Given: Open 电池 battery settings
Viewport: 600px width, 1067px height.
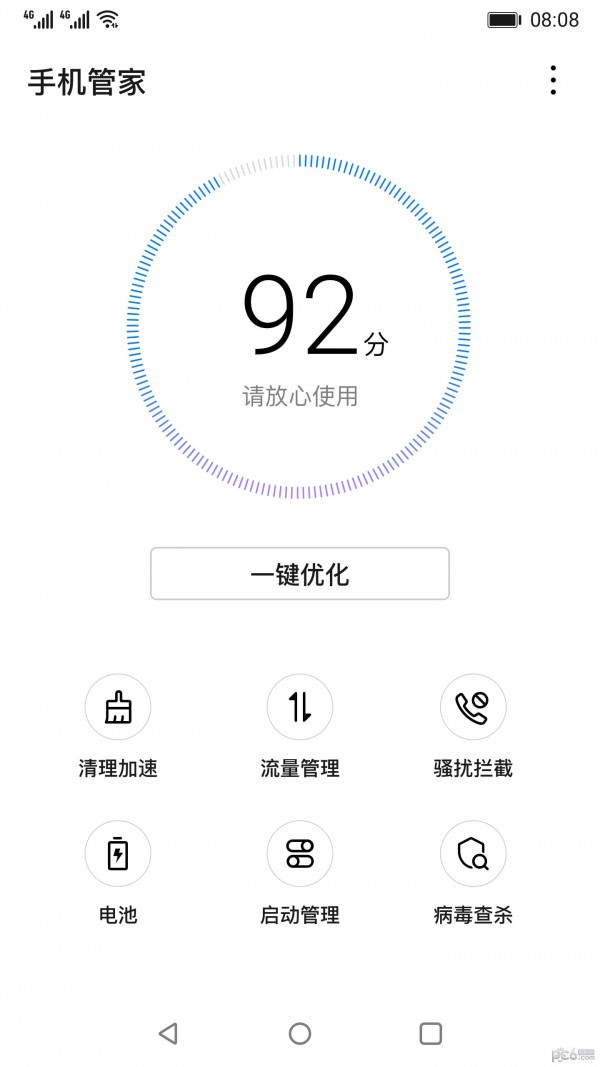Looking at the screenshot, I should coord(118,854).
